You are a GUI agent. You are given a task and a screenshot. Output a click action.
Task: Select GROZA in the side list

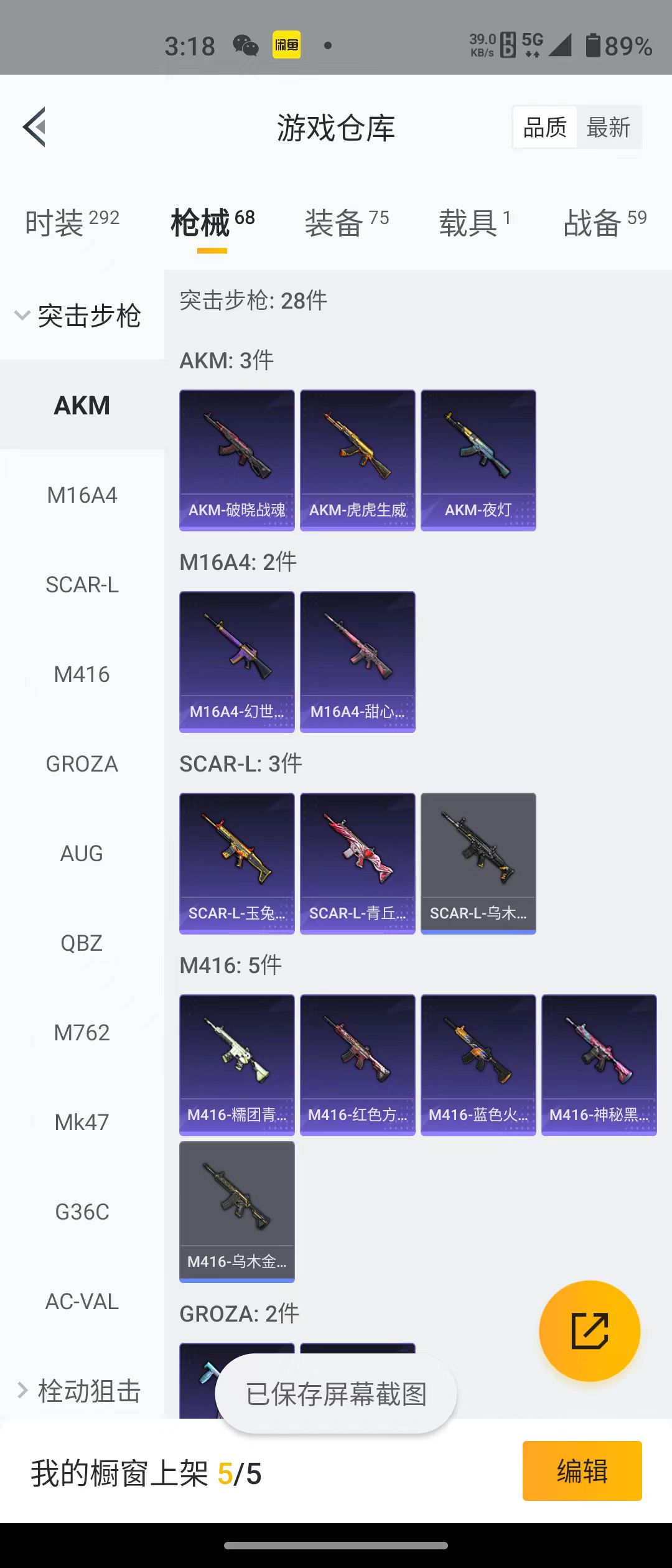pyautogui.click(x=82, y=764)
